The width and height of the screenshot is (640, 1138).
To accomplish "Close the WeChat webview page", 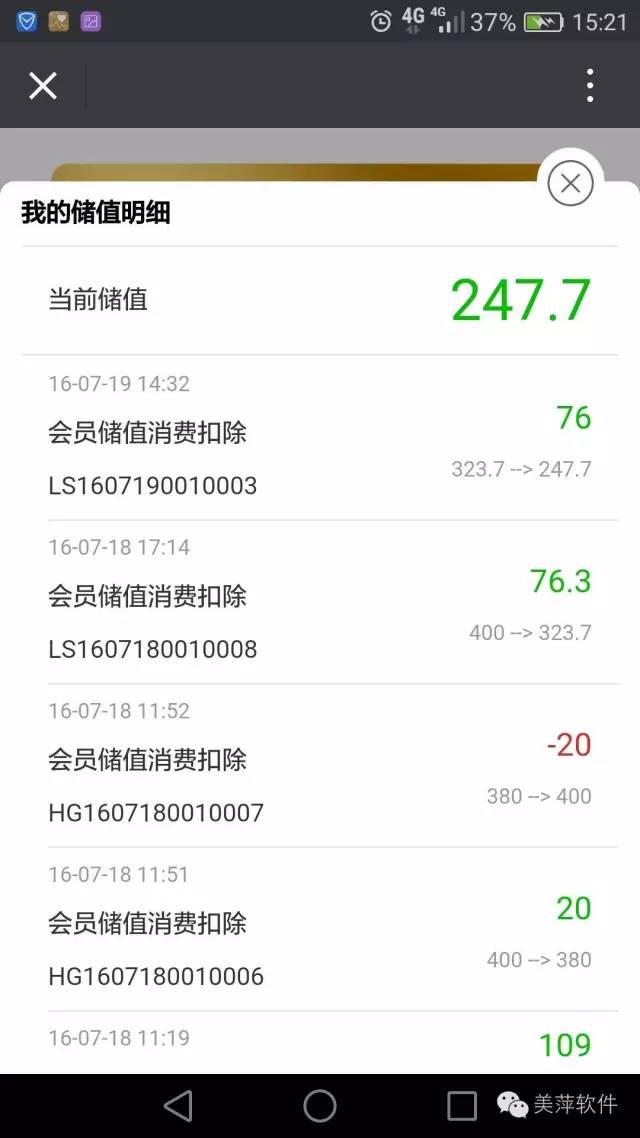I will click(43, 86).
